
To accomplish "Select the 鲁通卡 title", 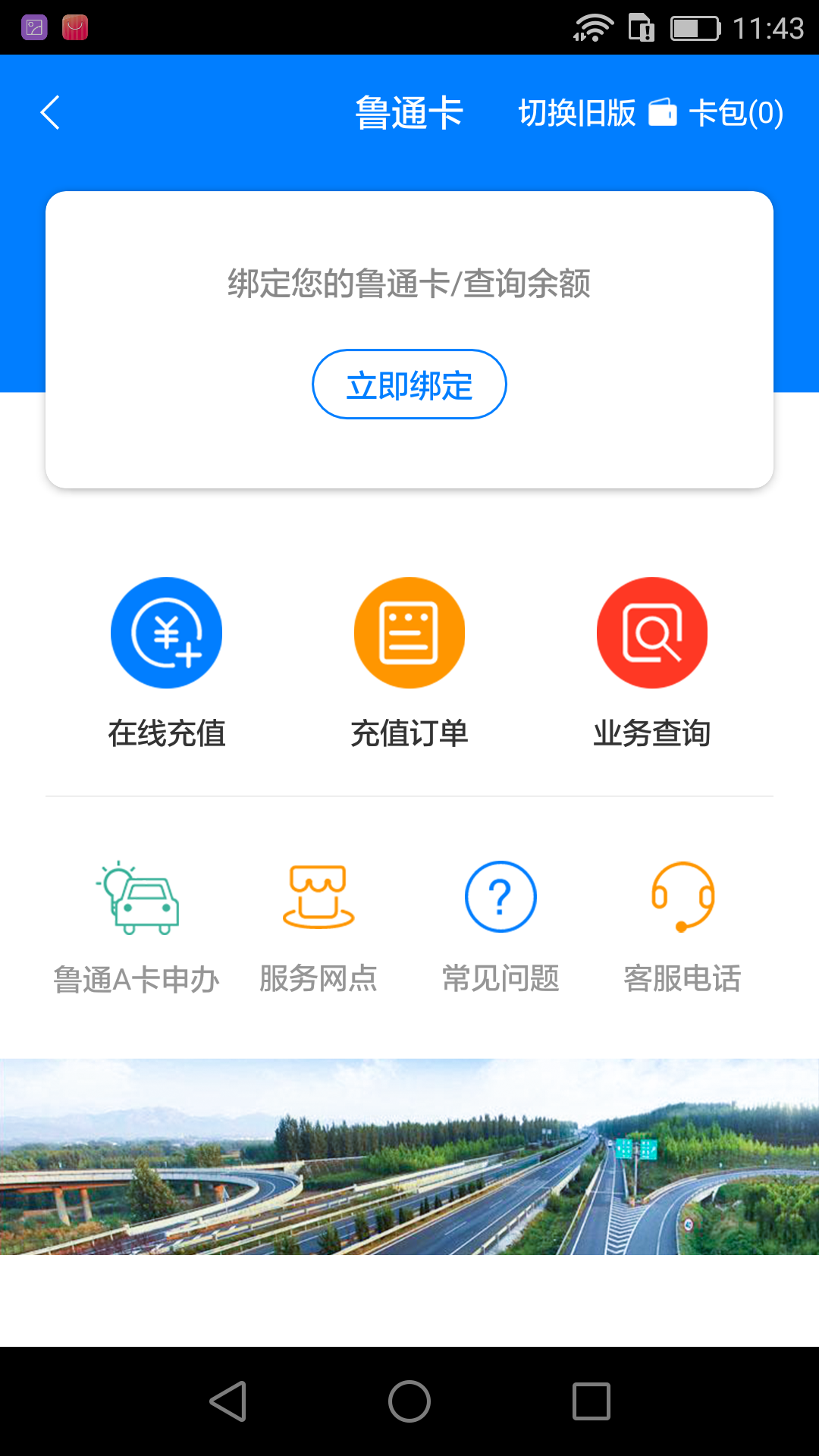I will [409, 113].
